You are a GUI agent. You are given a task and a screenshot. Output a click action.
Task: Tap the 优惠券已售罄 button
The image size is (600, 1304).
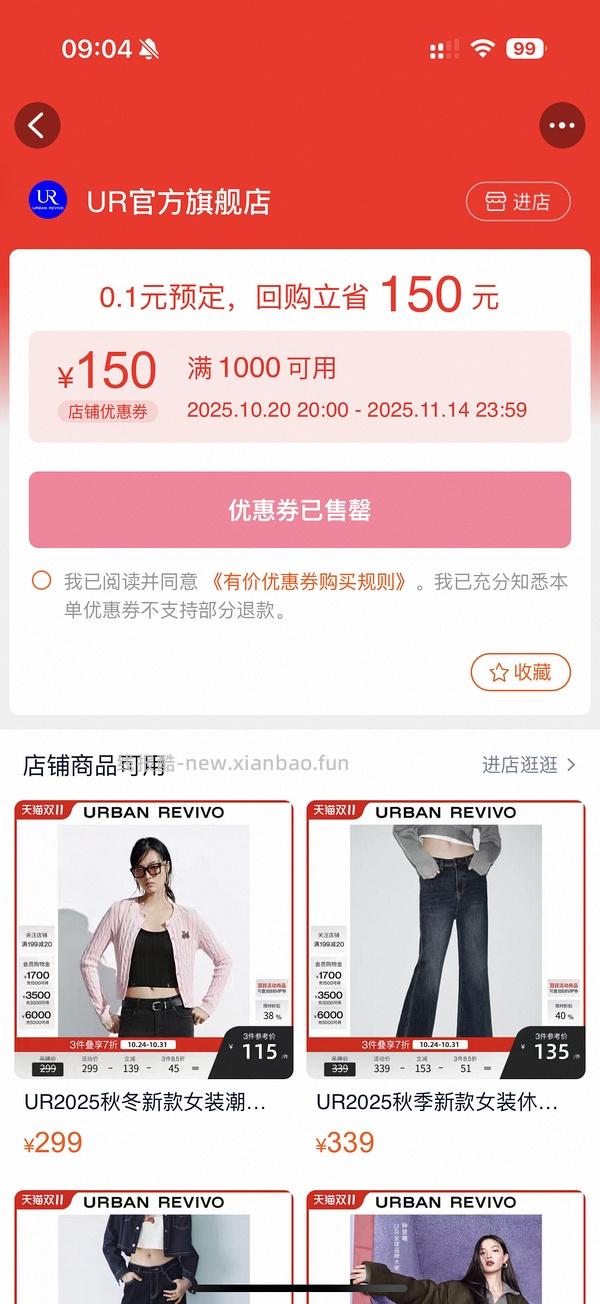(x=300, y=510)
